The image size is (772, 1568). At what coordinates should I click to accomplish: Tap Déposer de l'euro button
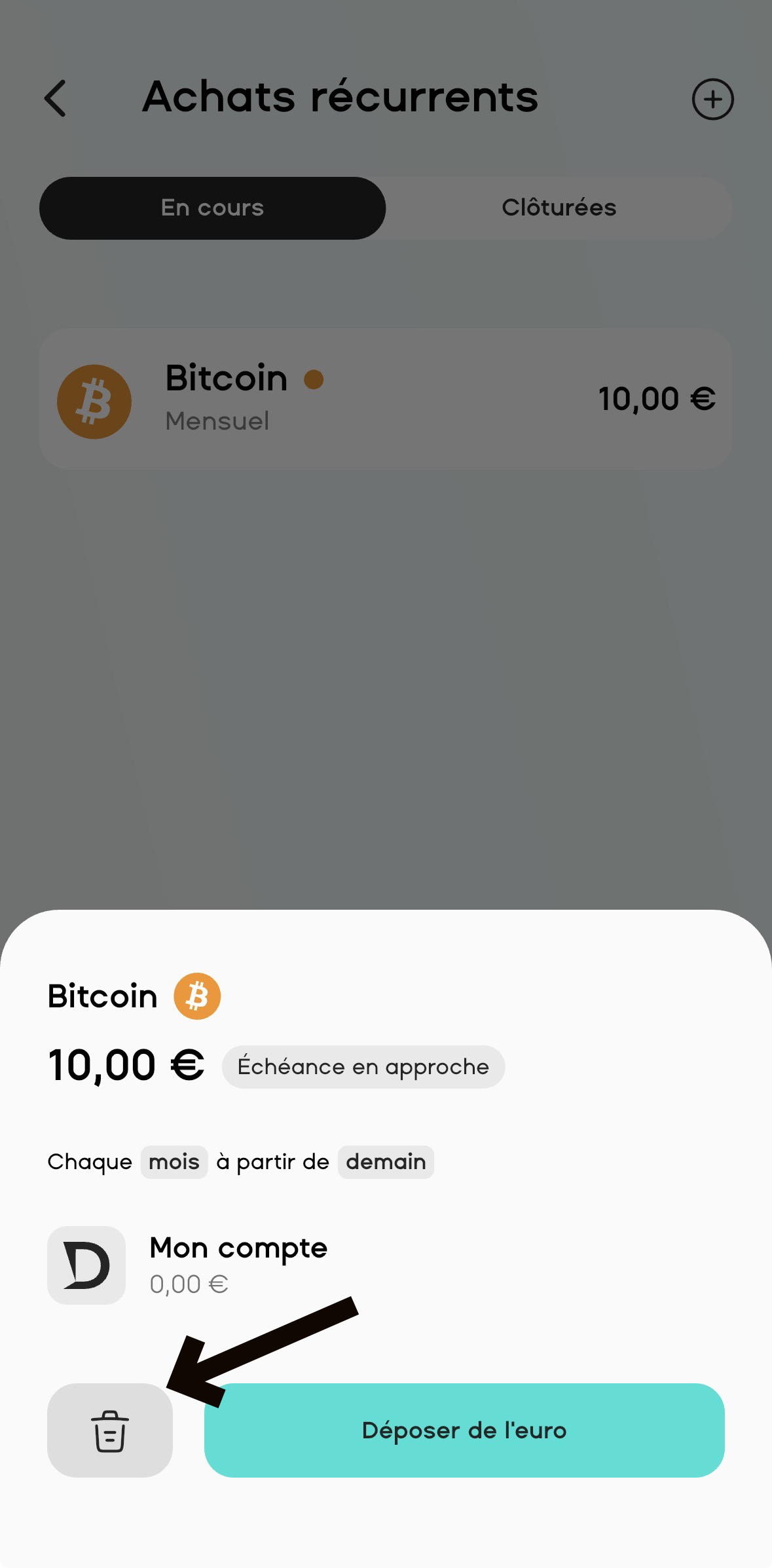[x=464, y=1430]
